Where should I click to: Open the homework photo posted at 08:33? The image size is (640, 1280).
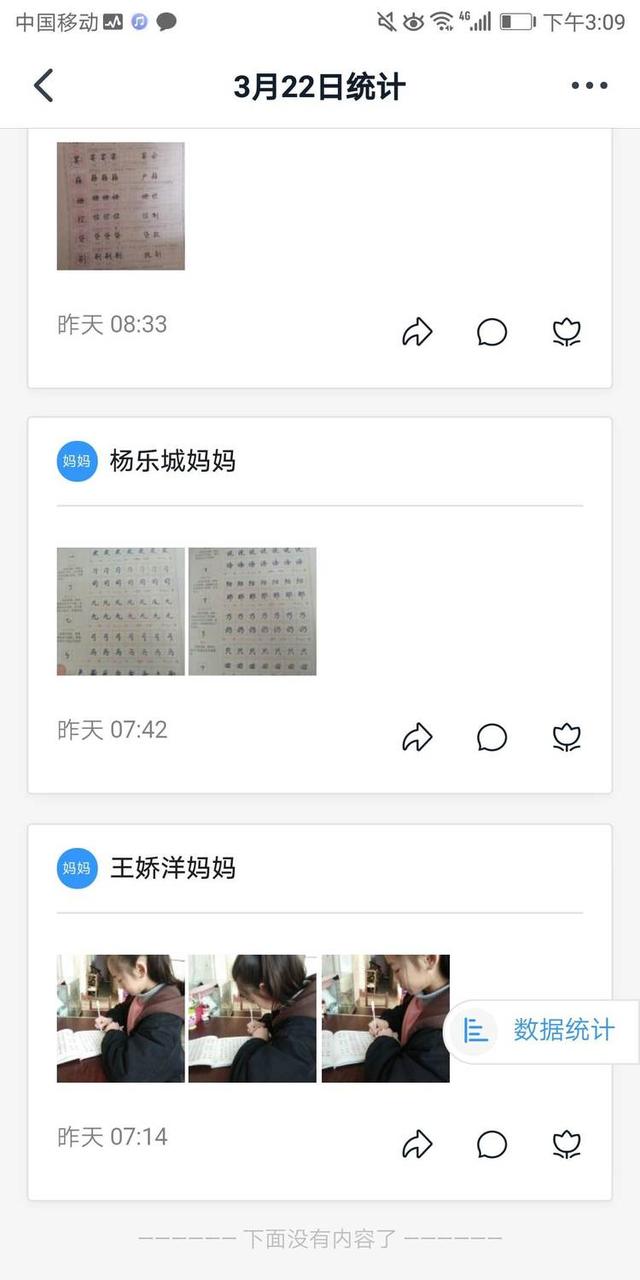coord(121,206)
